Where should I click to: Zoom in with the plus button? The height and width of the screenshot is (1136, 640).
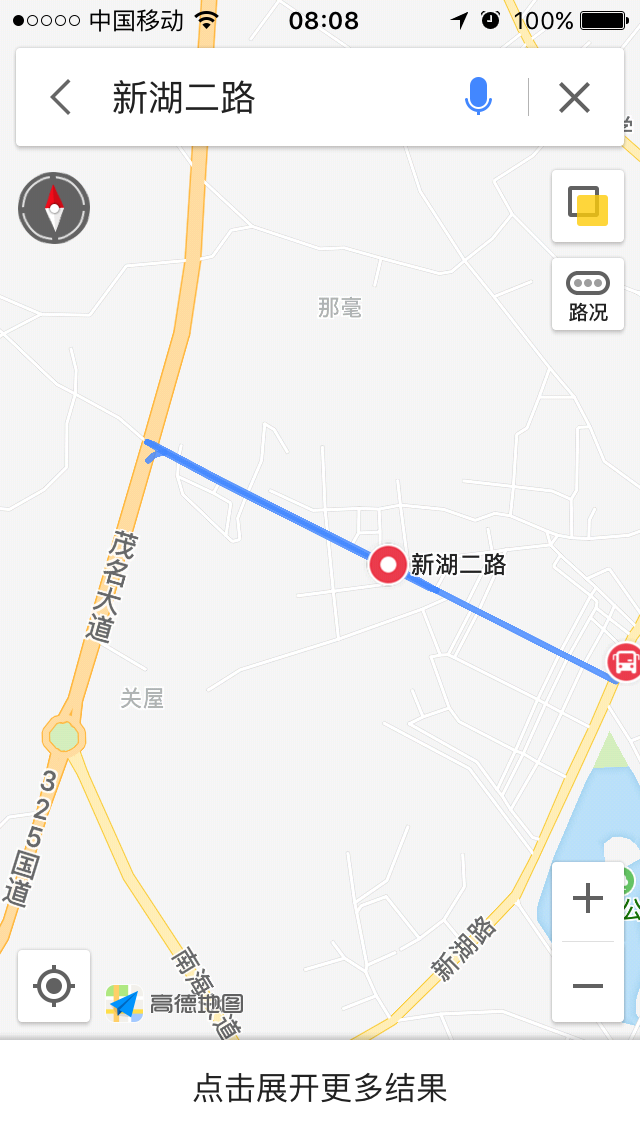(x=588, y=899)
